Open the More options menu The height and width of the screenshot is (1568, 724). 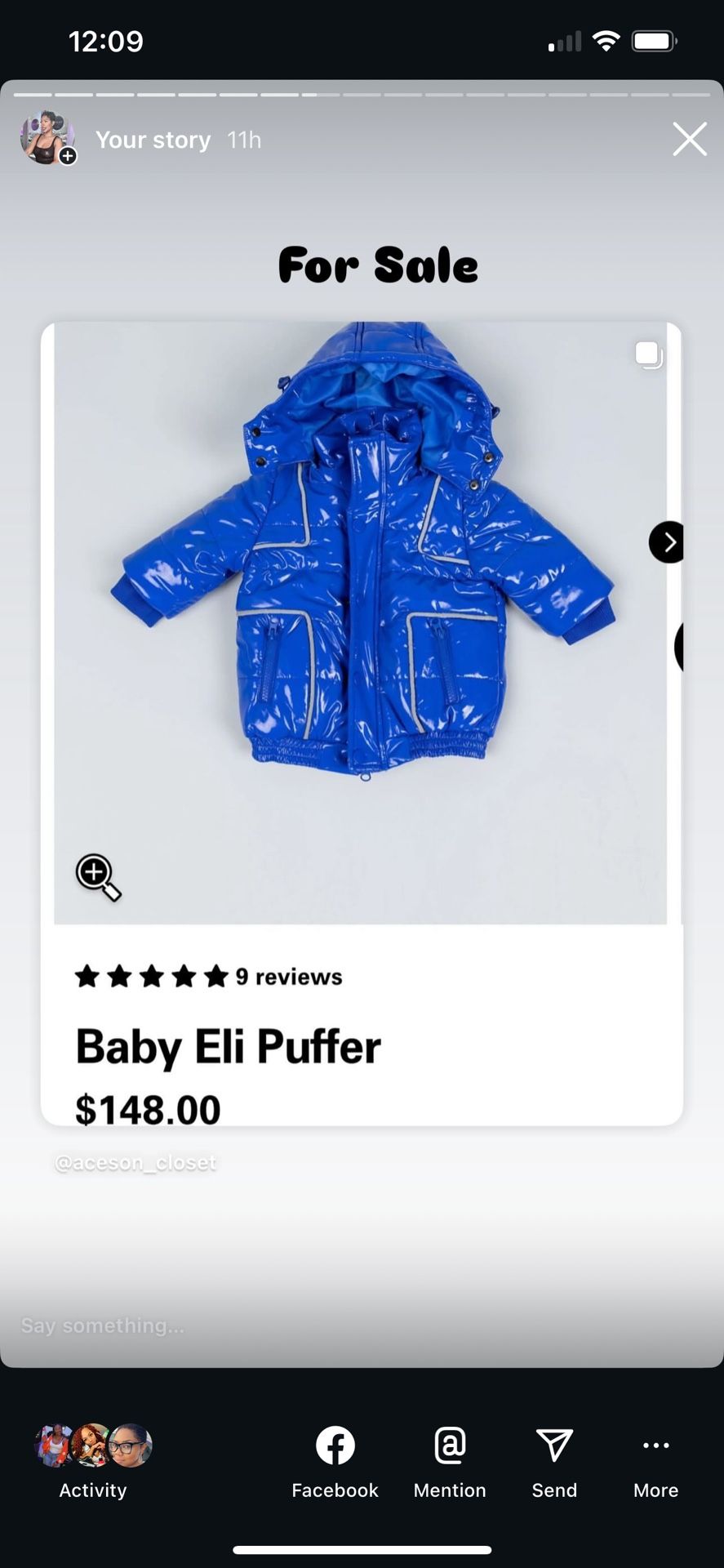pyautogui.click(x=655, y=1462)
